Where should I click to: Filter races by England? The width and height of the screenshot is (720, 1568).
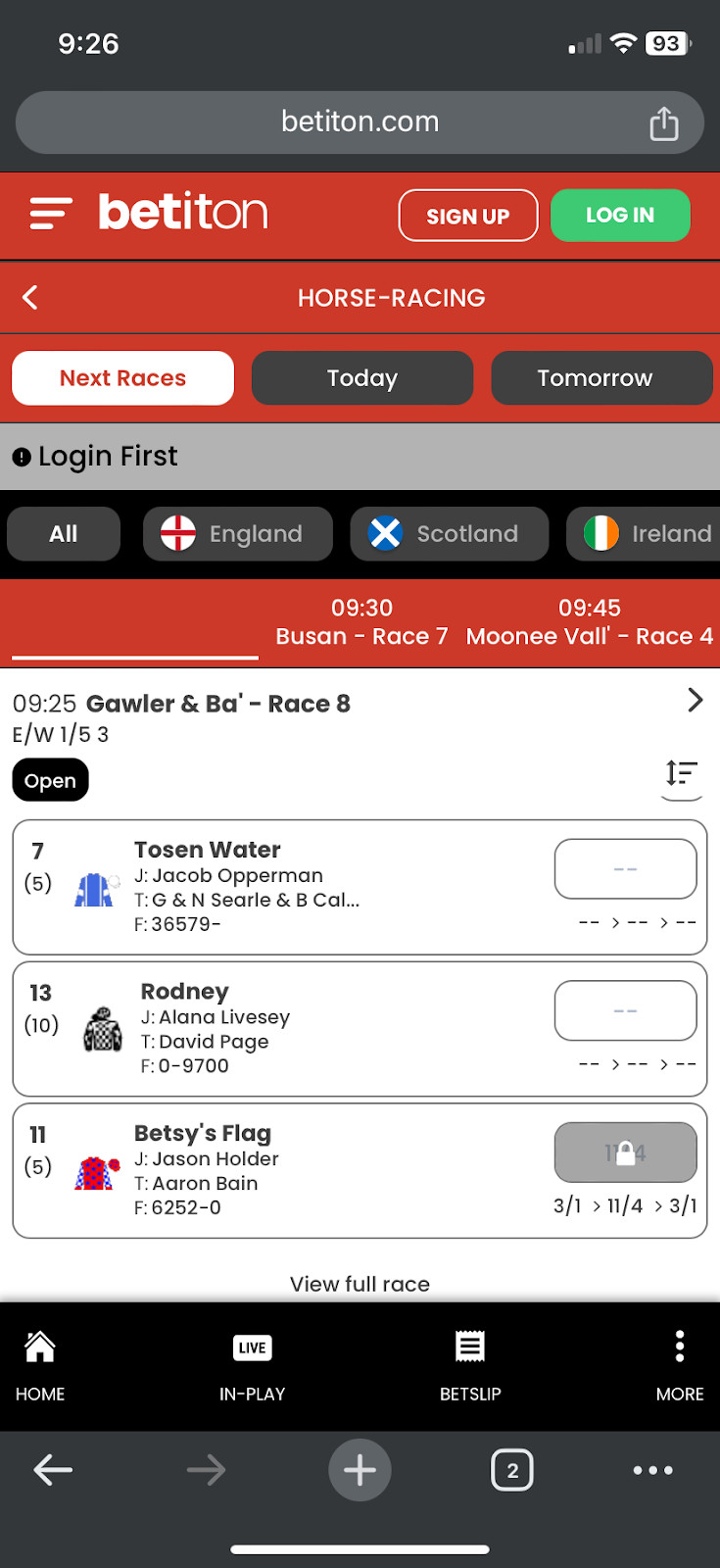pyautogui.click(x=237, y=534)
